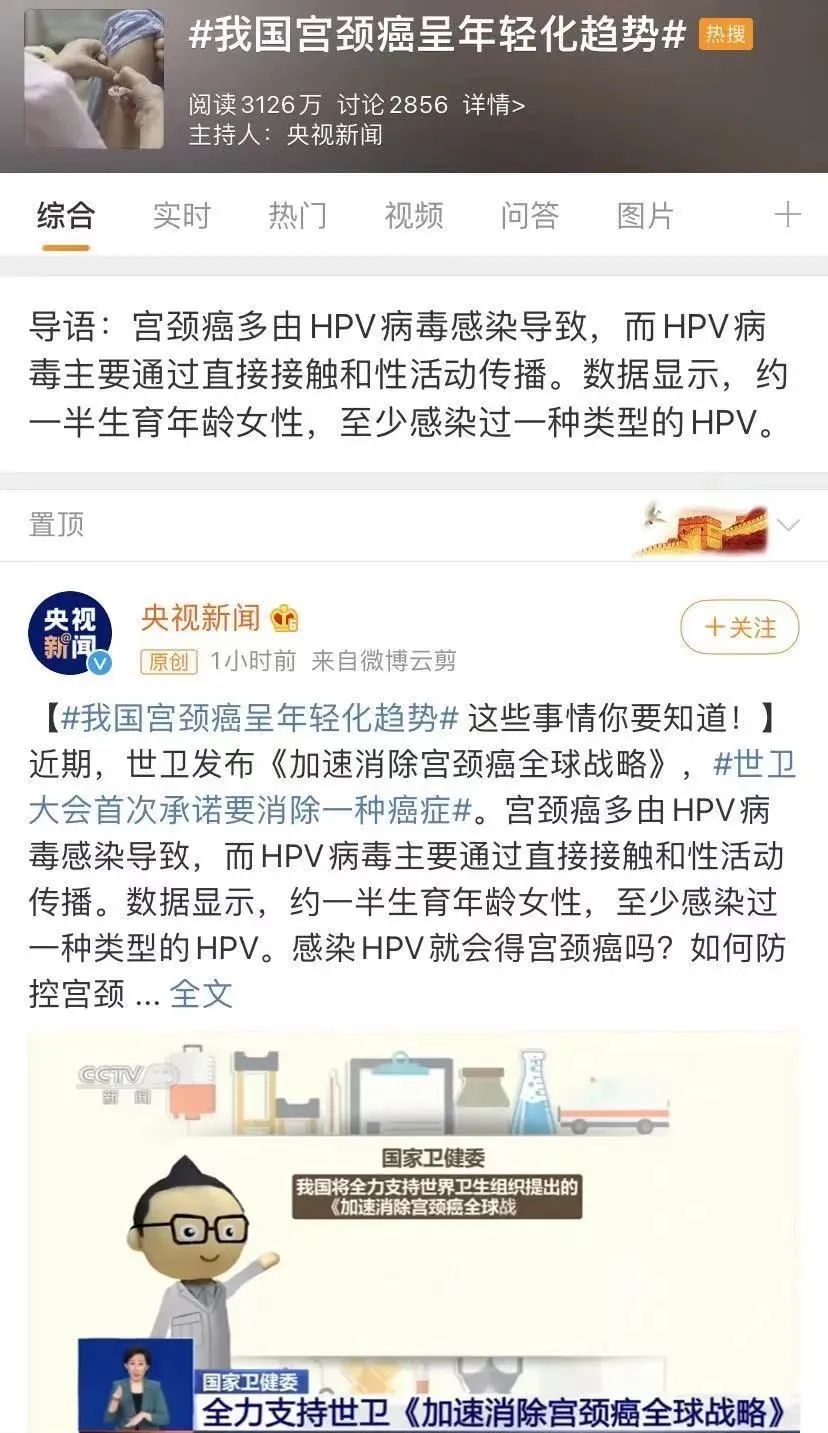Select the 综合 tab
The width and height of the screenshot is (828, 1433).
pyautogui.click(x=66, y=215)
